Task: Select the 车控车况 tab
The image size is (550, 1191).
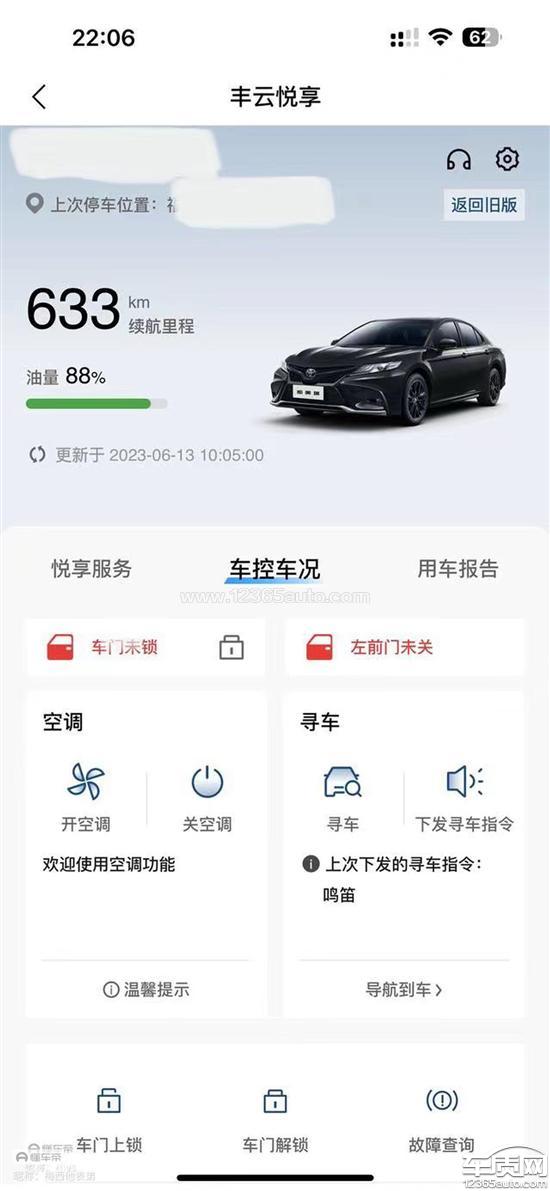Action: [x=274, y=568]
